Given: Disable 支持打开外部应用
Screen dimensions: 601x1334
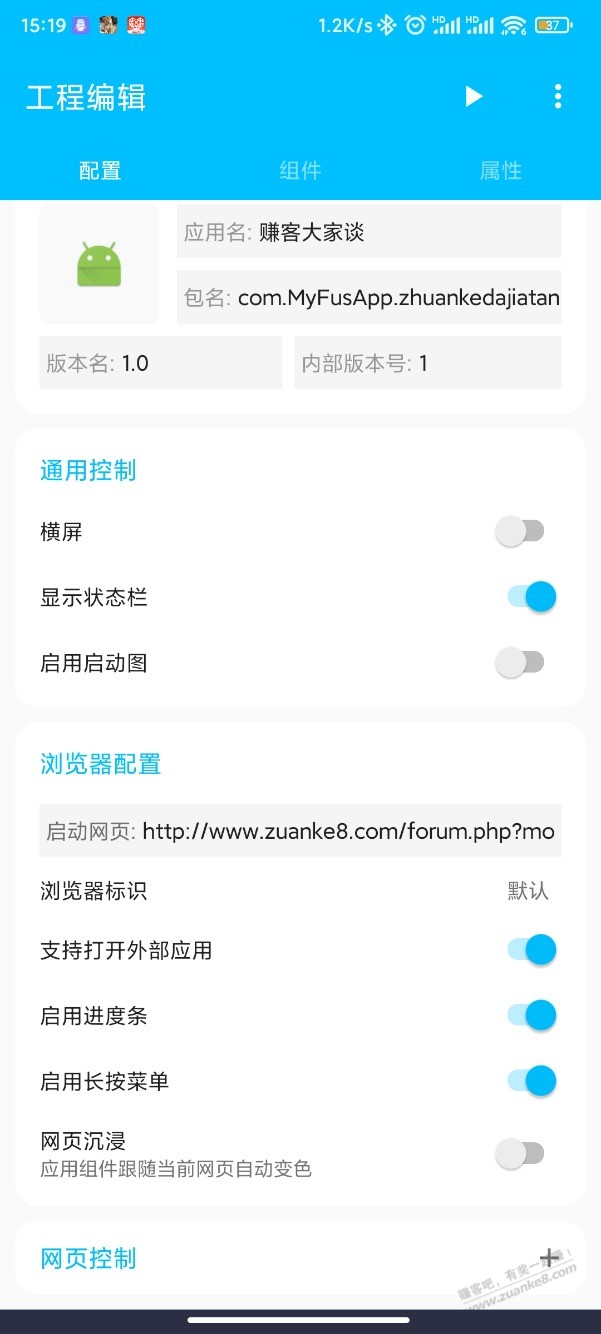Looking at the screenshot, I should pos(531,949).
